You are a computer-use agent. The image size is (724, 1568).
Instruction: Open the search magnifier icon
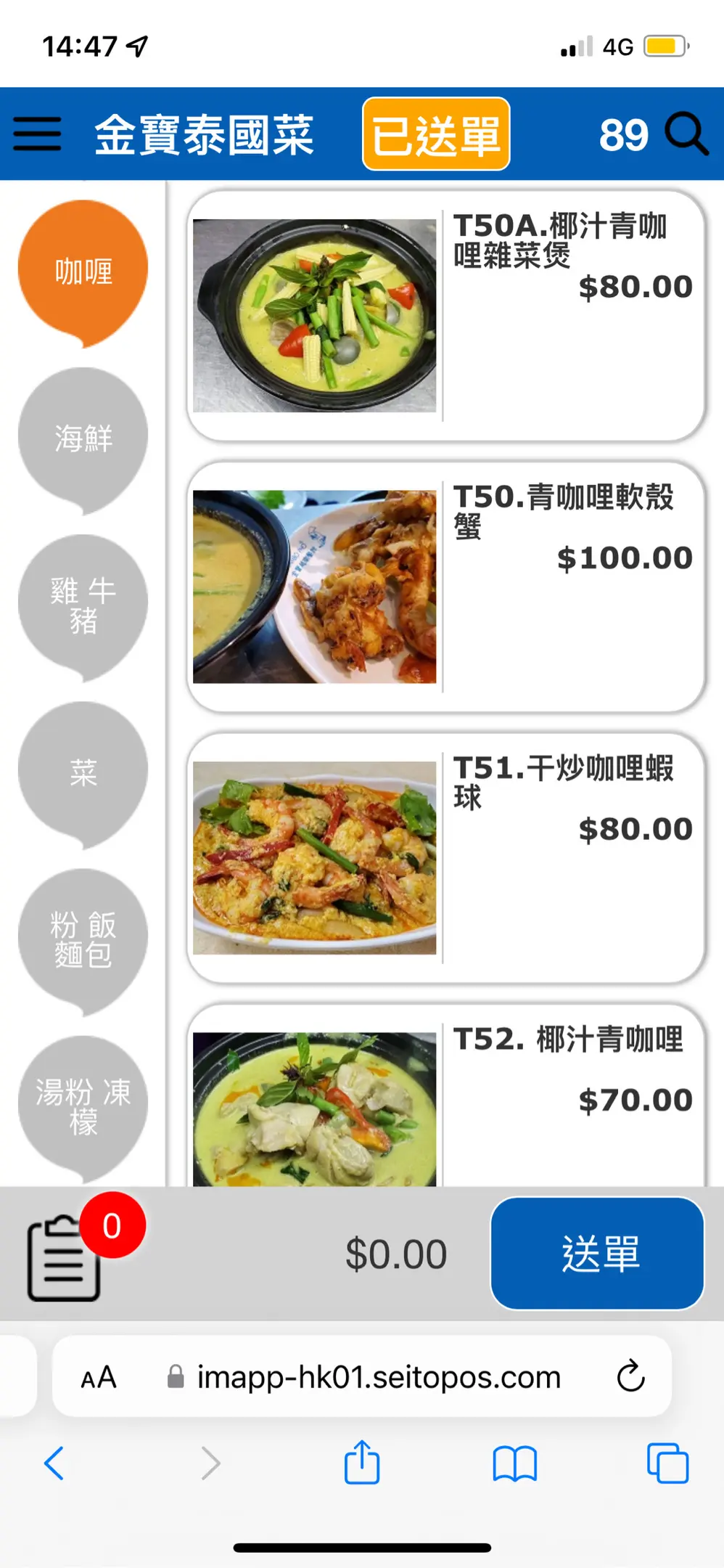pyautogui.click(x=686, y=134)
